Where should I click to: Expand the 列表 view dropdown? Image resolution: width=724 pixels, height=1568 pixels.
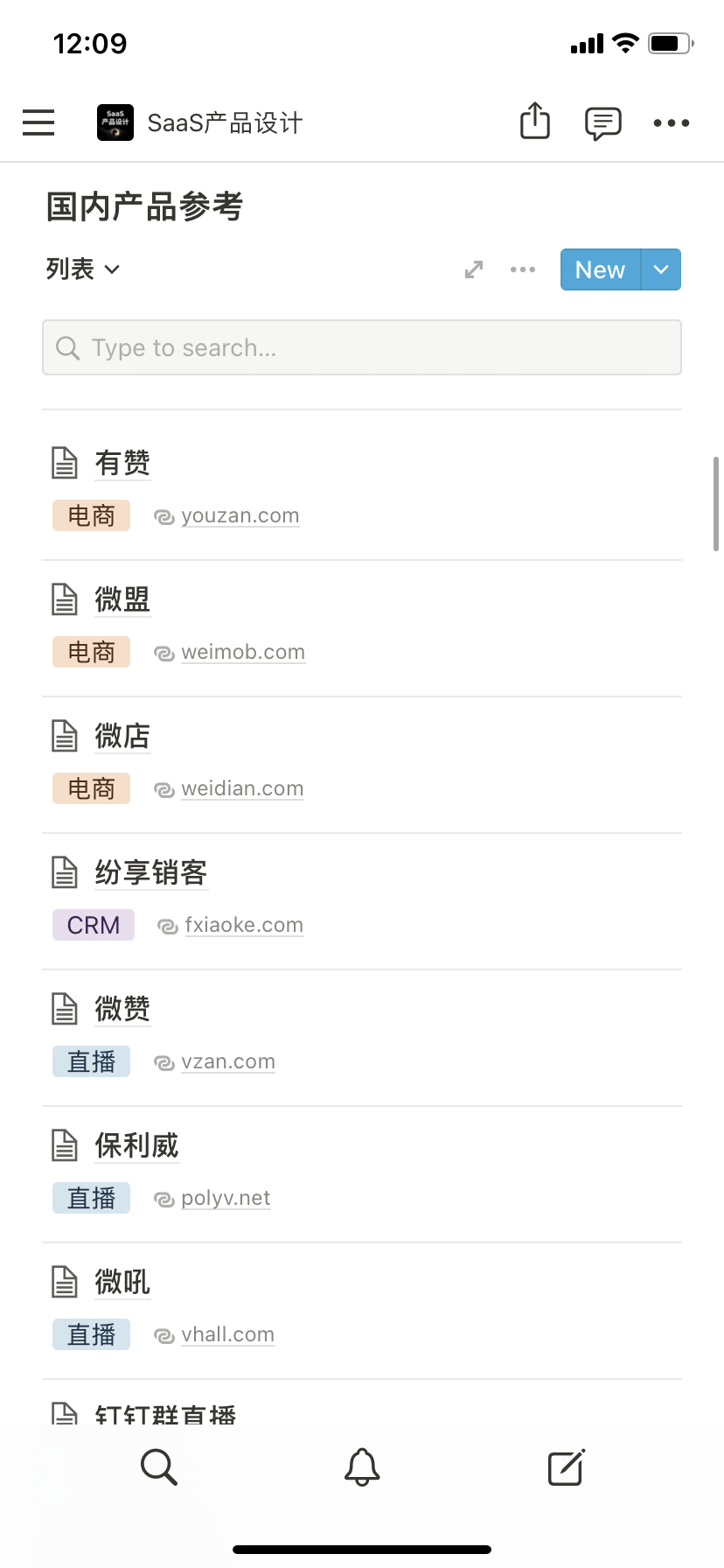pyautogui.click(x=83, y=269)
